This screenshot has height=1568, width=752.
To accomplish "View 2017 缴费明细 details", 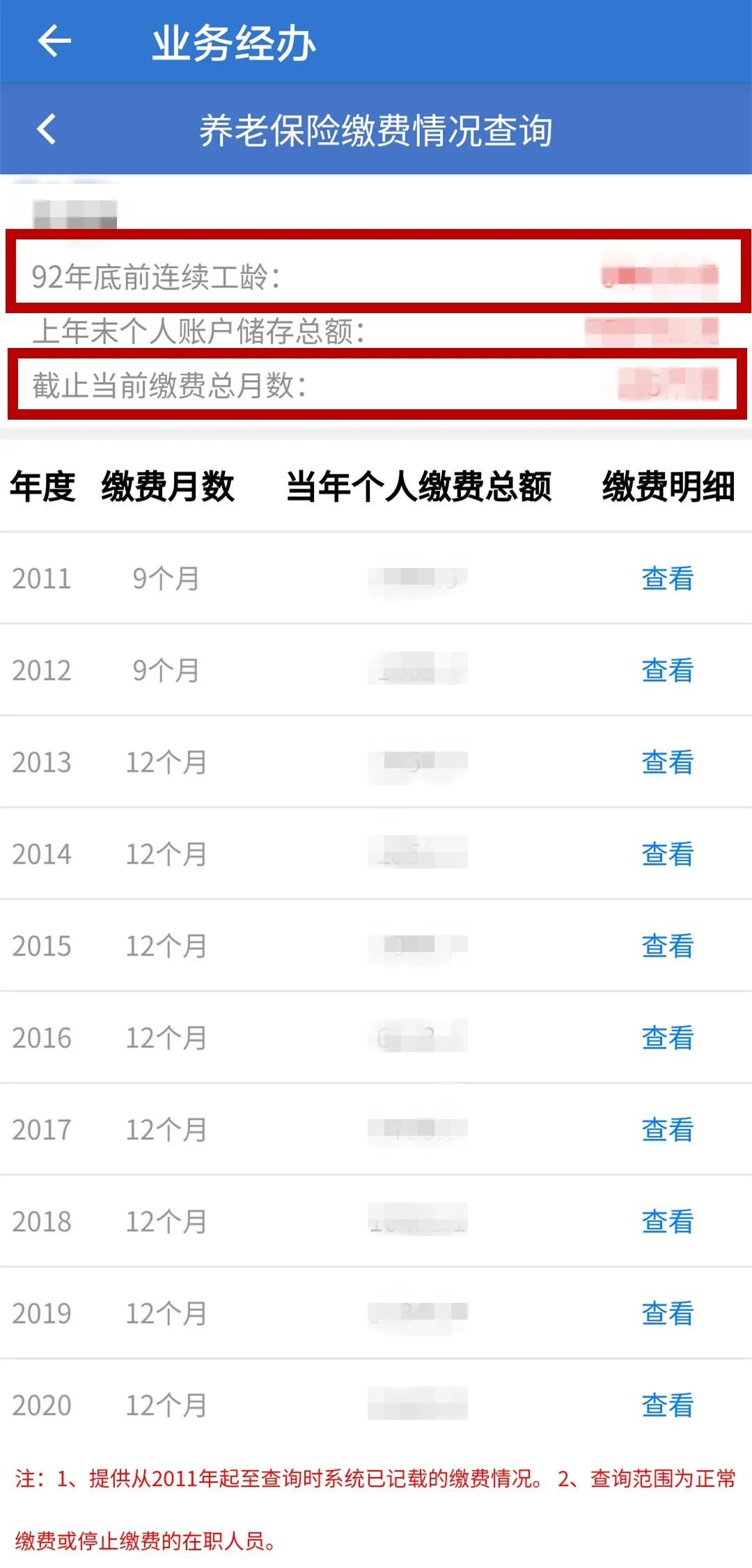I will (x=667, y=1130).
